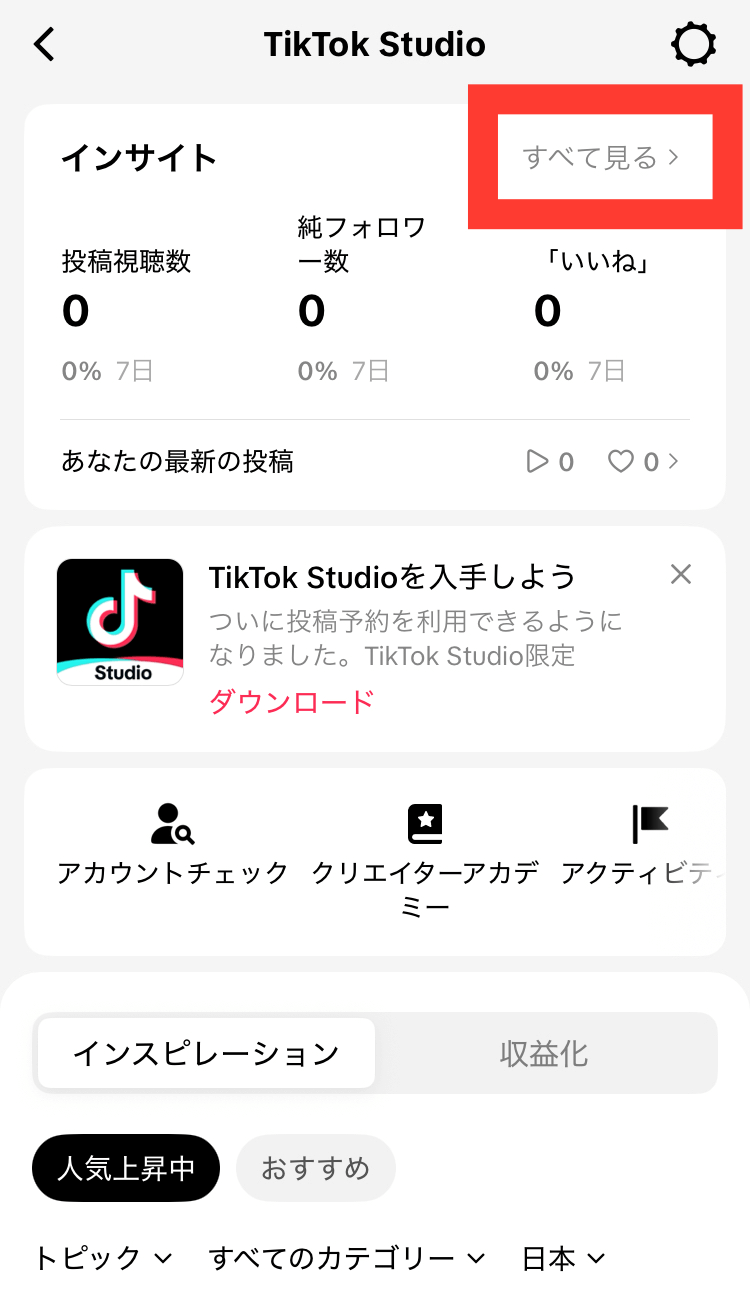Select the 人気上昇中 chip
This screenshot has height=1294, width=750.
126,1168
